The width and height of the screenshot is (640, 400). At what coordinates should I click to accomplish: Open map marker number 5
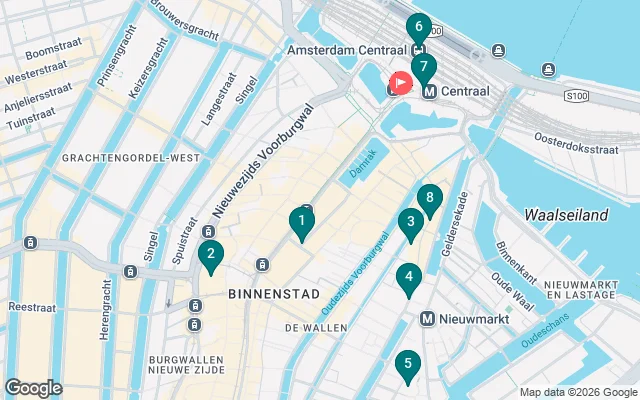[406, 365]
